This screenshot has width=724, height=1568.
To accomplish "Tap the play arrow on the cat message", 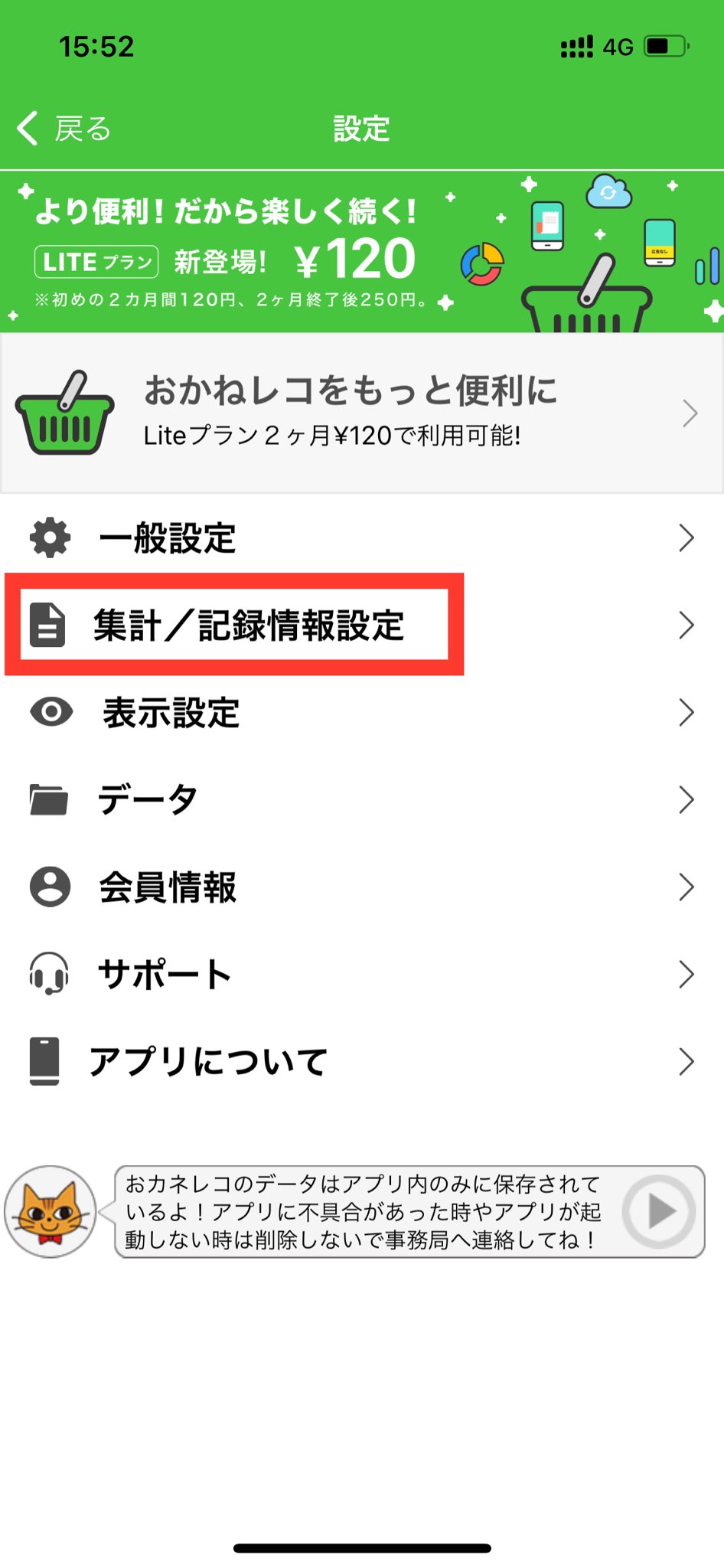I will [x=660, y=1211].
